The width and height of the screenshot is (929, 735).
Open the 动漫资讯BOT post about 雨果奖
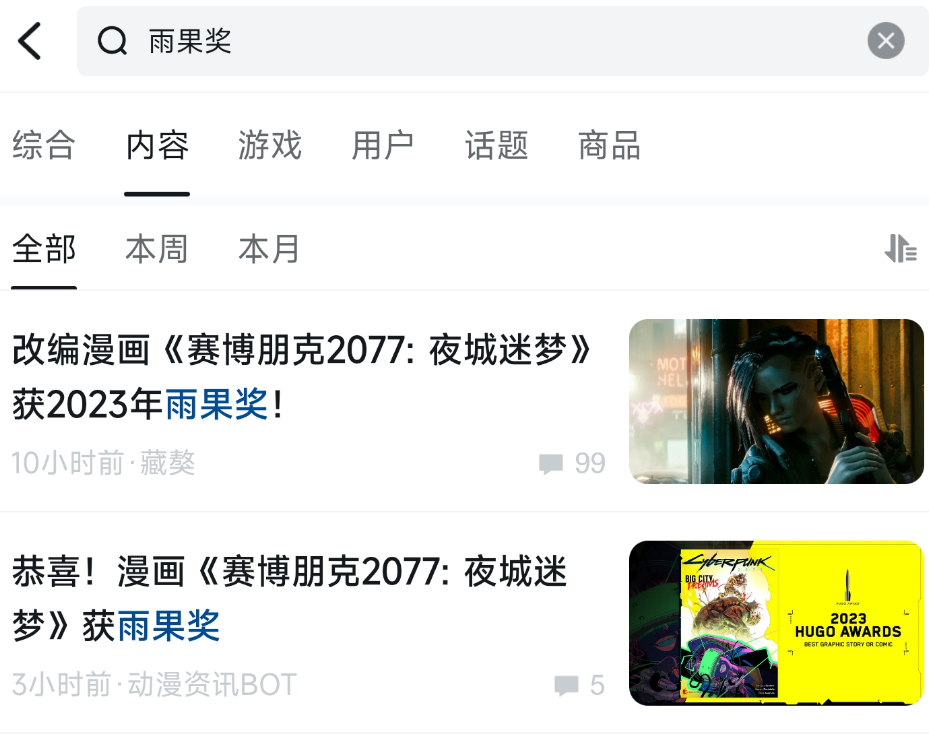click(290, 599)
